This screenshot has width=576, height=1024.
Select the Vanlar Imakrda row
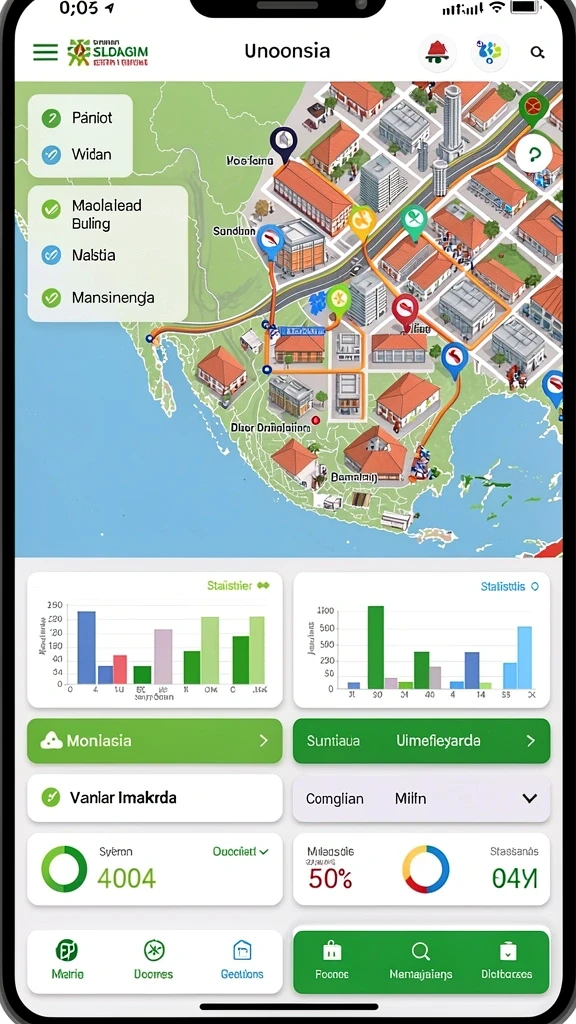[x=155, y=797]
